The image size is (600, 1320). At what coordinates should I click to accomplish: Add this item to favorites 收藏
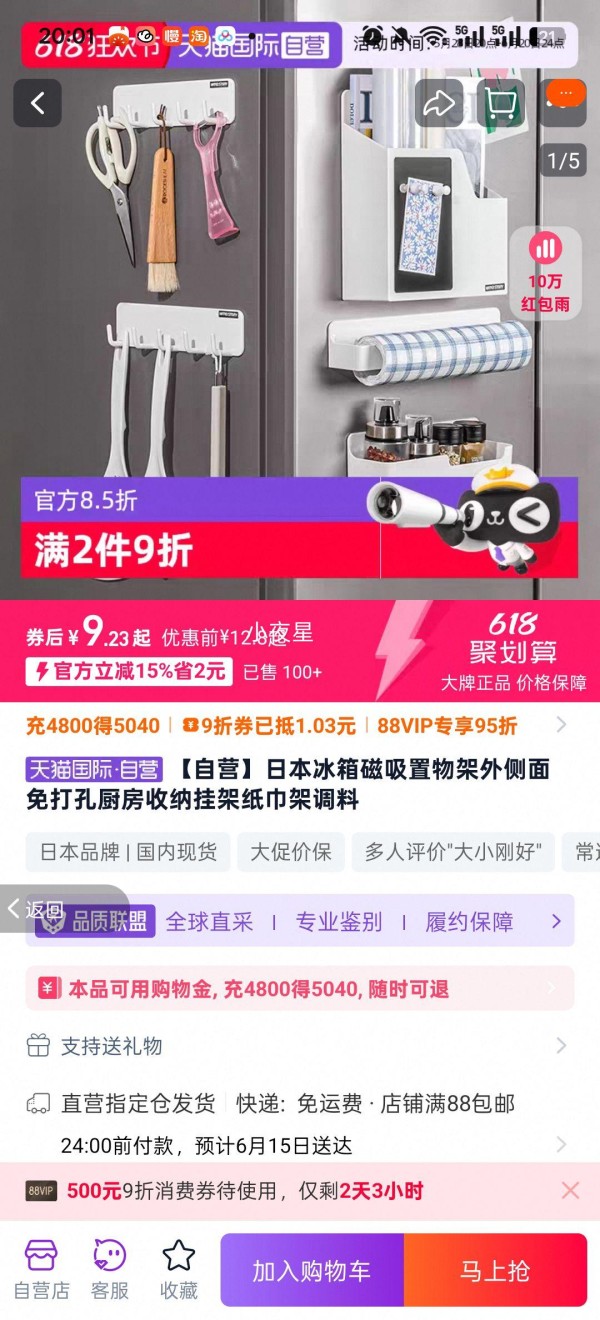(x=179, y=1270)
